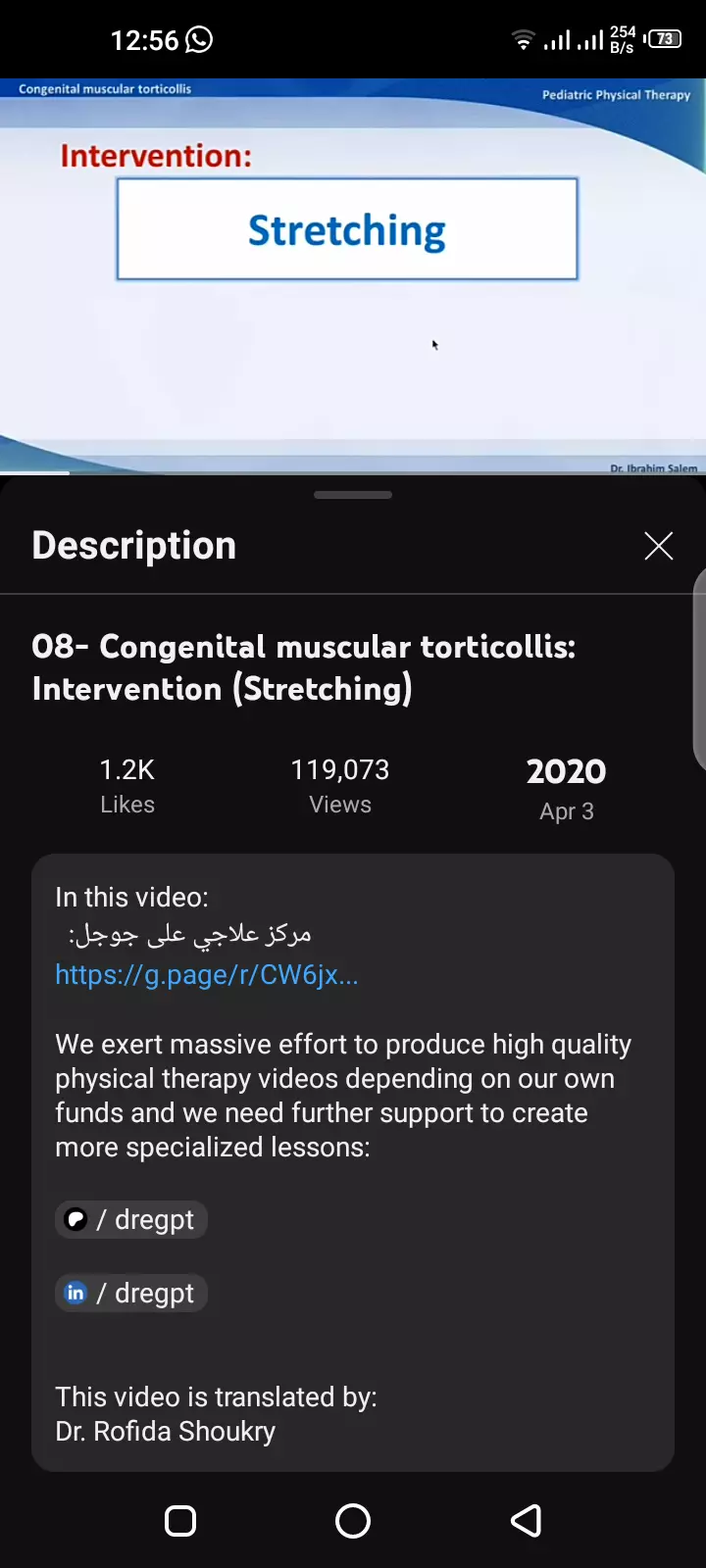Screen dimensions: 706x1568
Task: Go back with the system back button
Action: (527, 1521)
